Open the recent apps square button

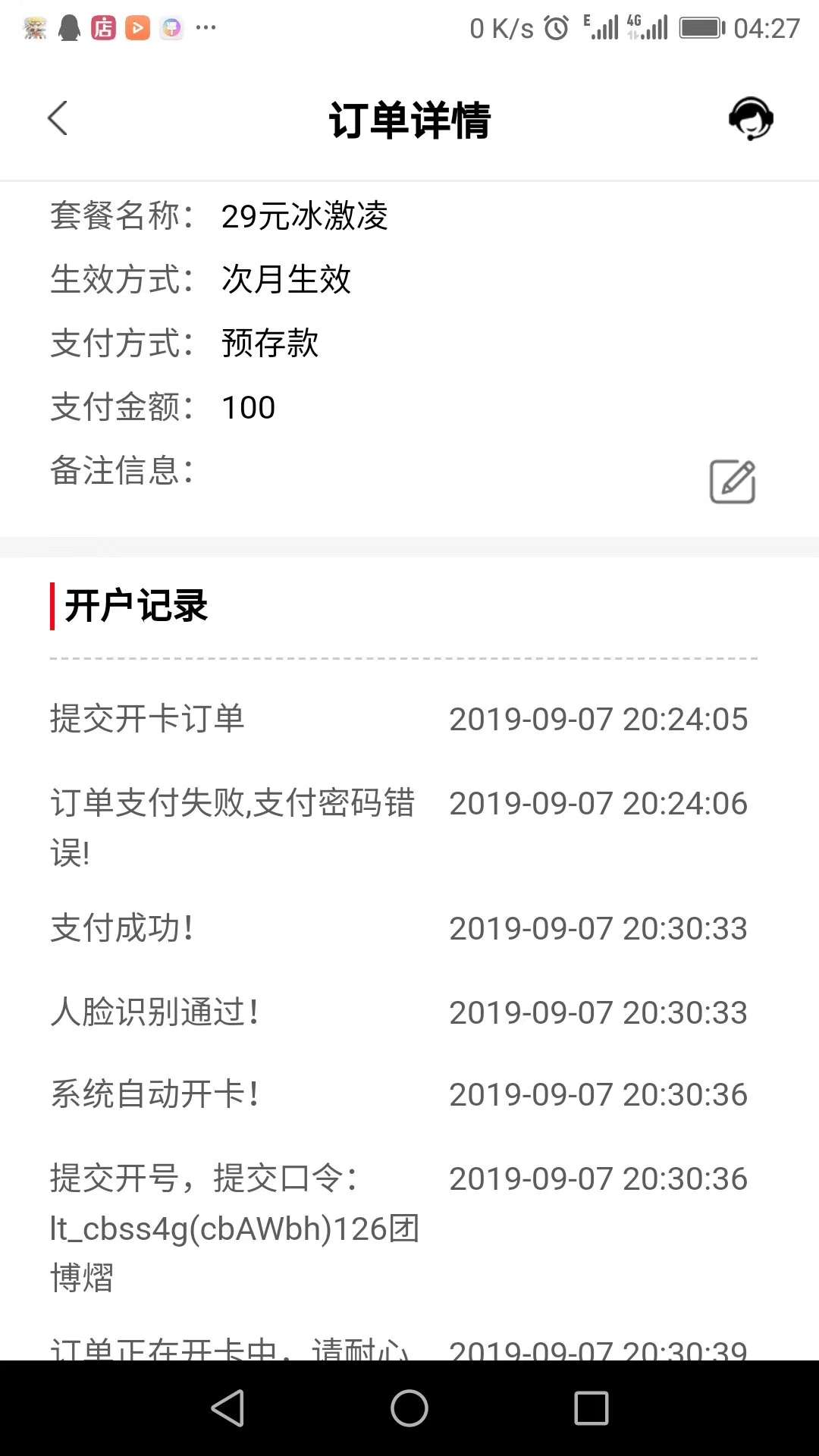591,1408
